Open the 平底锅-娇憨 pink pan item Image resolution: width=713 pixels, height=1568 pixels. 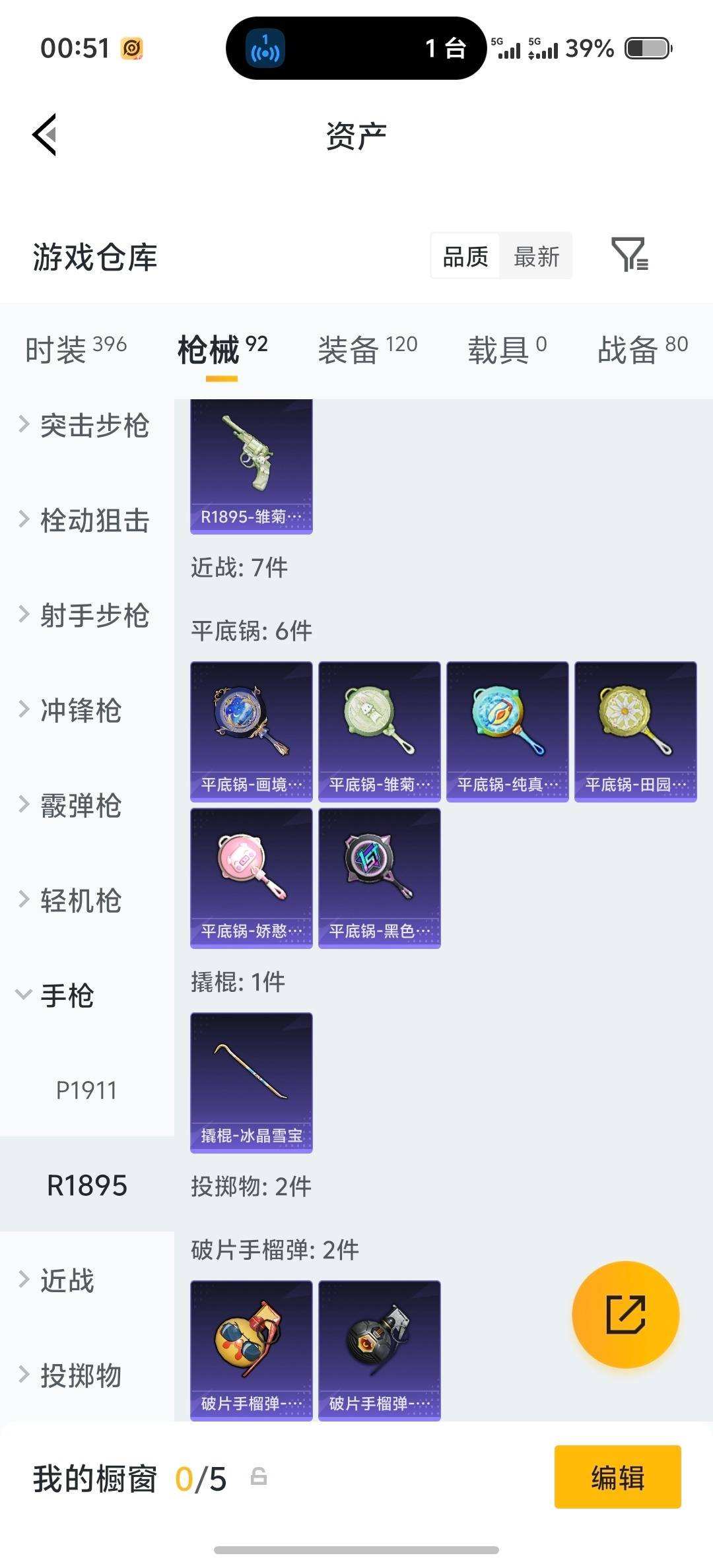tap(252, 878)
